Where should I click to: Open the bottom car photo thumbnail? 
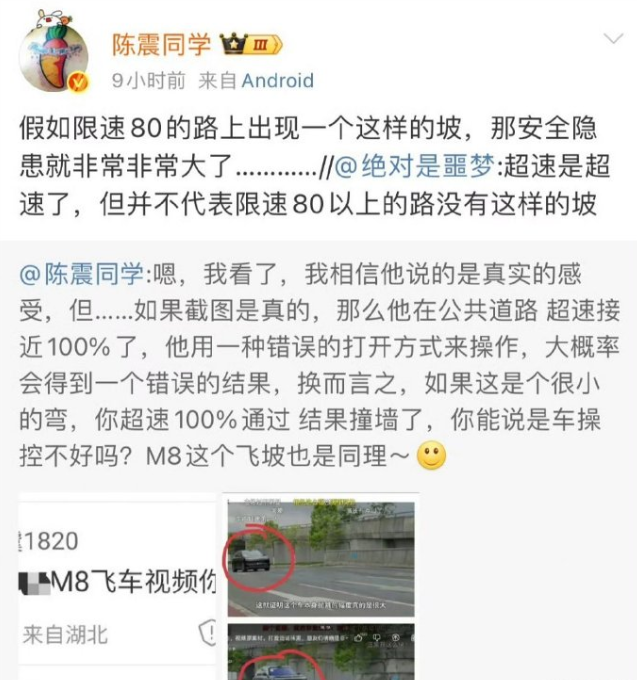pyautogui.click(x=321, y=654)
